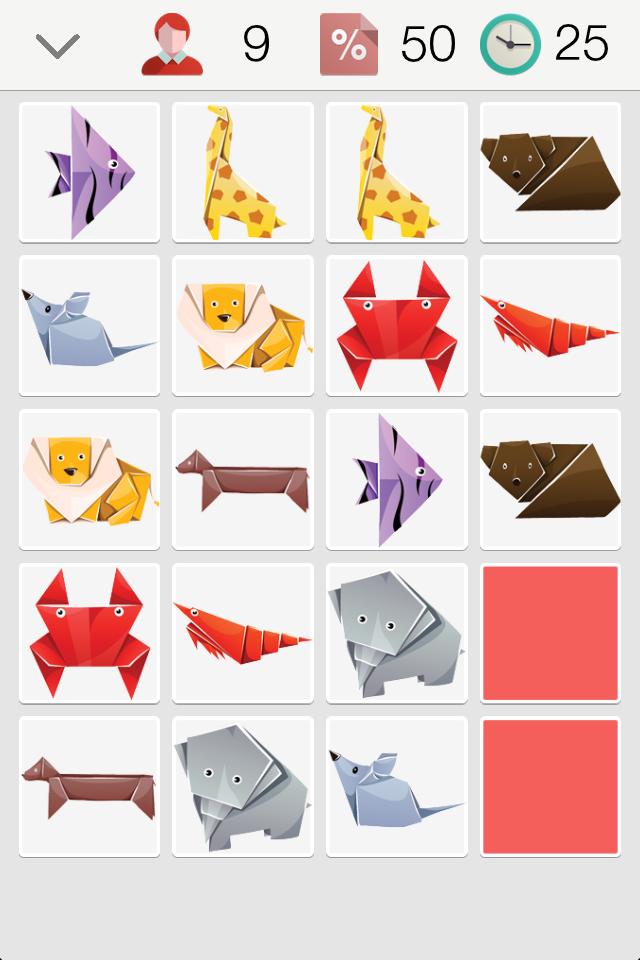
Task: Select the purple fish card beside a giraffe
Action: pyautogui.click(x=89, y=172)
